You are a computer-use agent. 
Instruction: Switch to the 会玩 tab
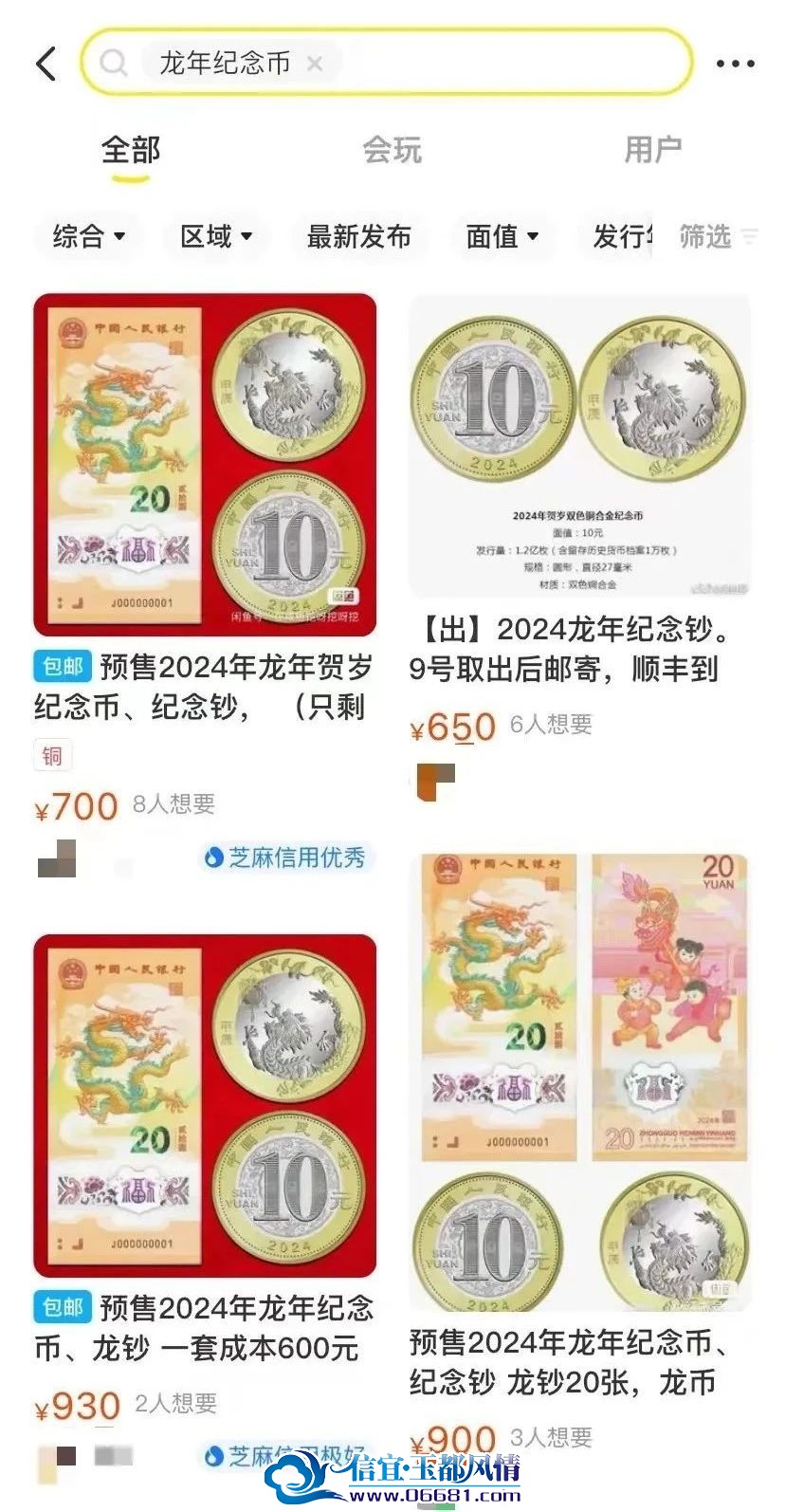click(392, 150)
